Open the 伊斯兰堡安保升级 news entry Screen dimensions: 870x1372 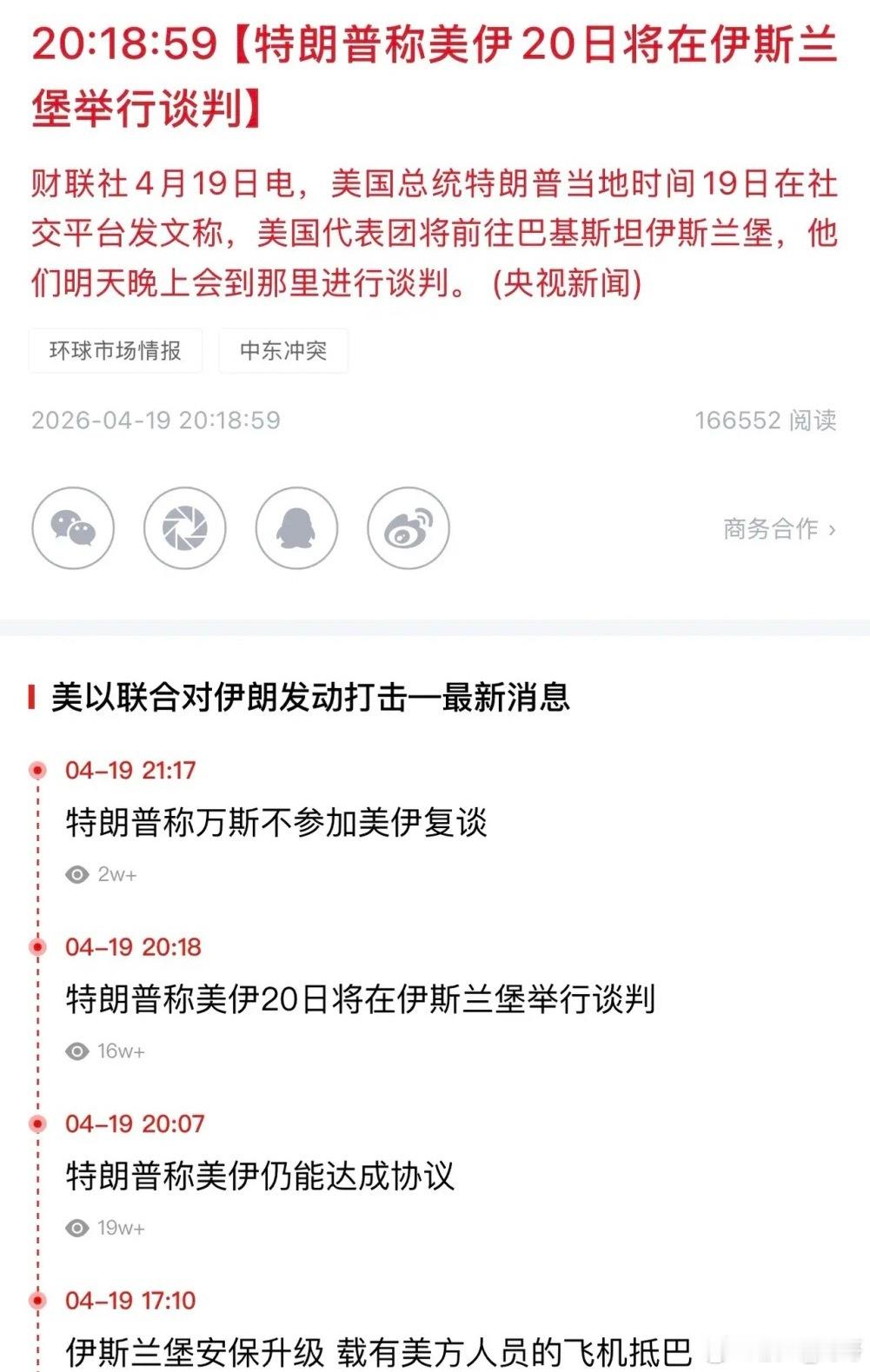tap(374, 1354)
